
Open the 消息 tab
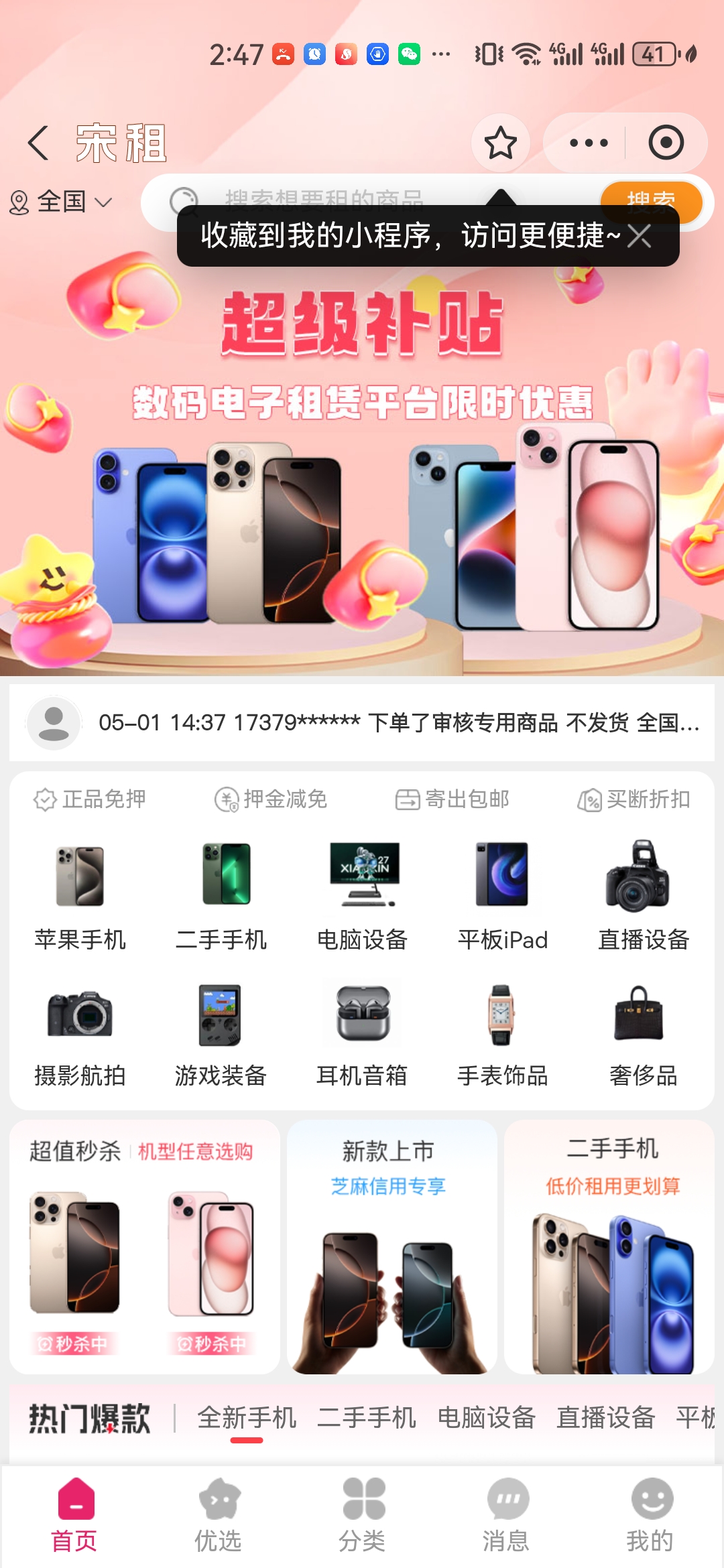[507, 1516]
